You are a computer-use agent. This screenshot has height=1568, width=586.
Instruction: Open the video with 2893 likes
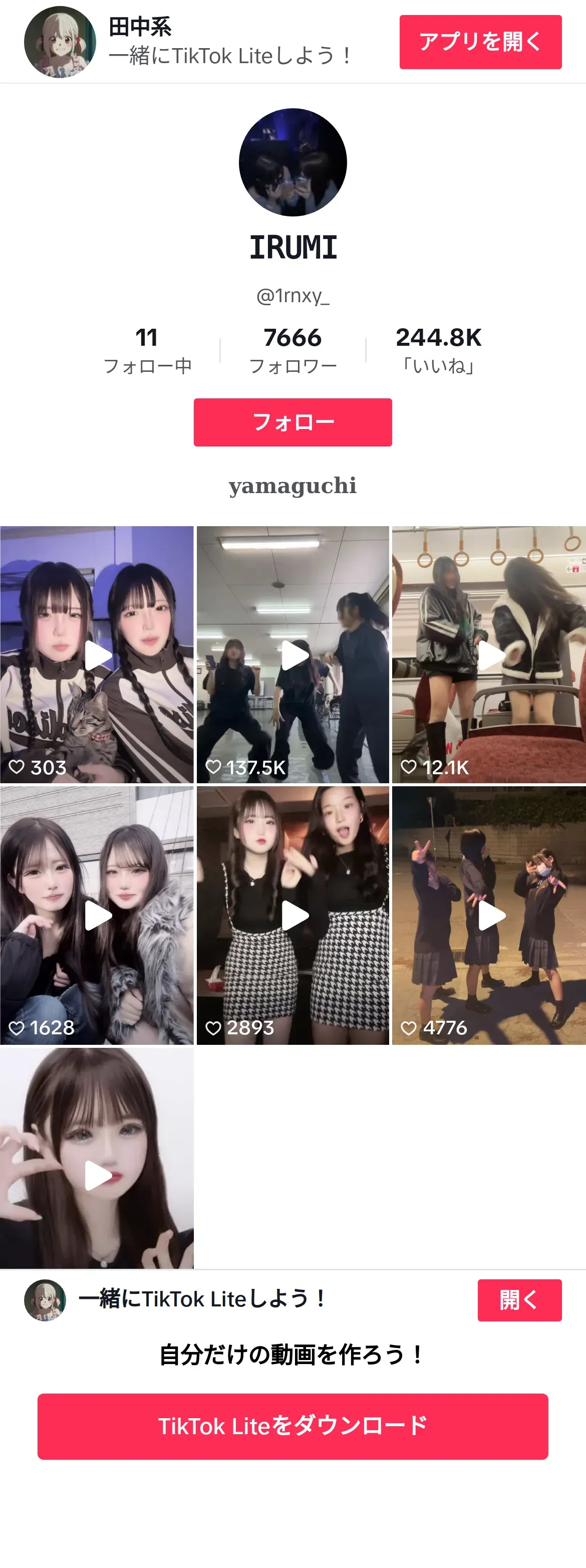pos(292,916)
